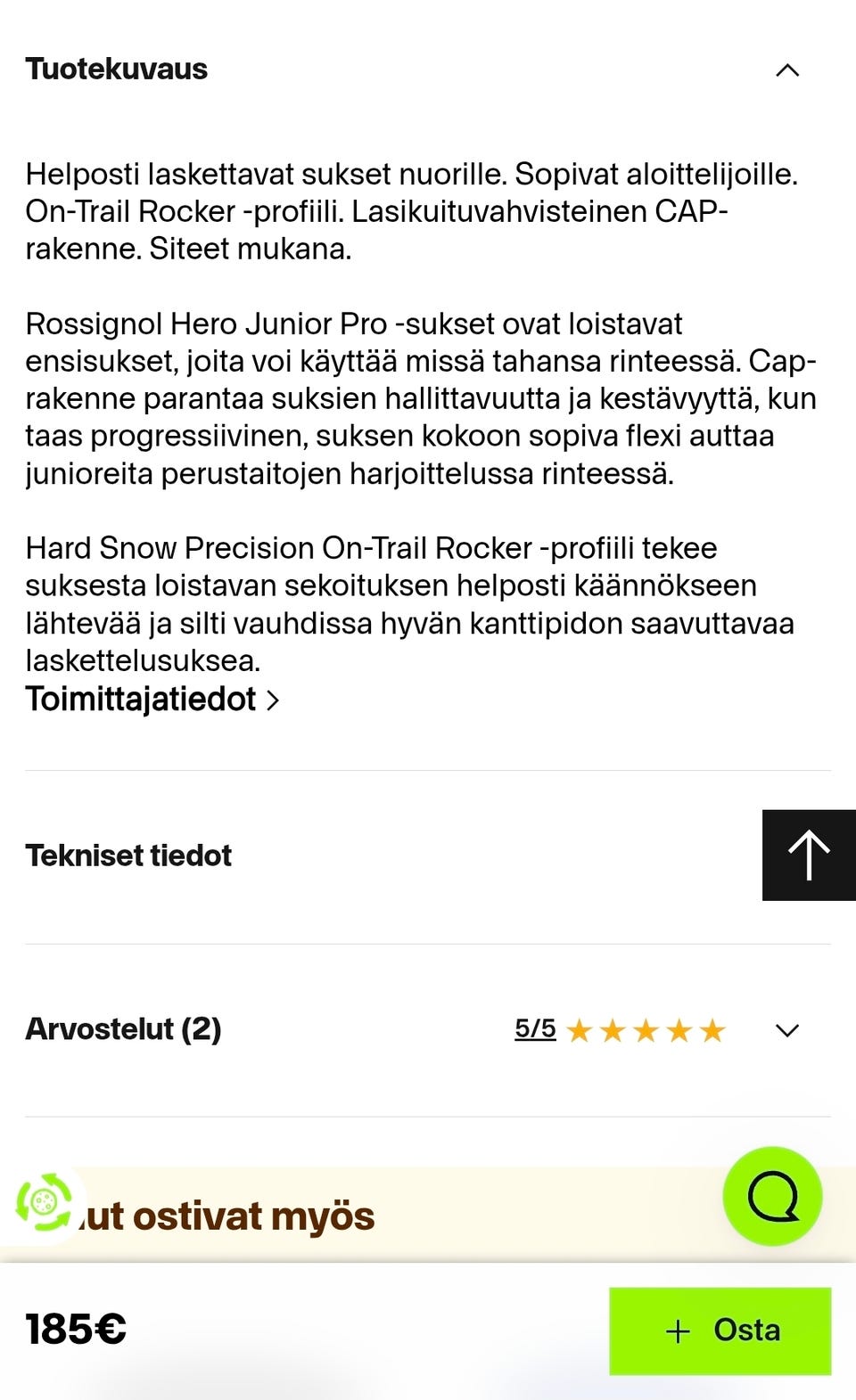856x1400 pixels.
Task: Open the Toimittajatiedot link
Action: pos(138,700)
